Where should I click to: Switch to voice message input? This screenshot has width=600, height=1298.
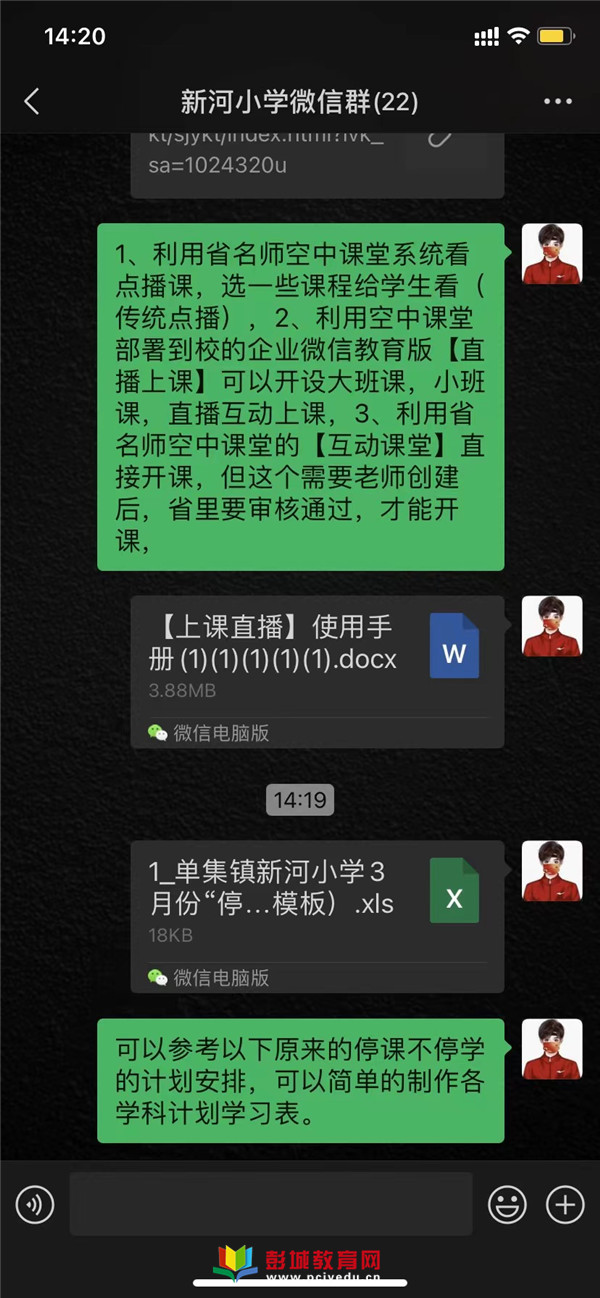pyautogui.click(x=35, y=1205)
